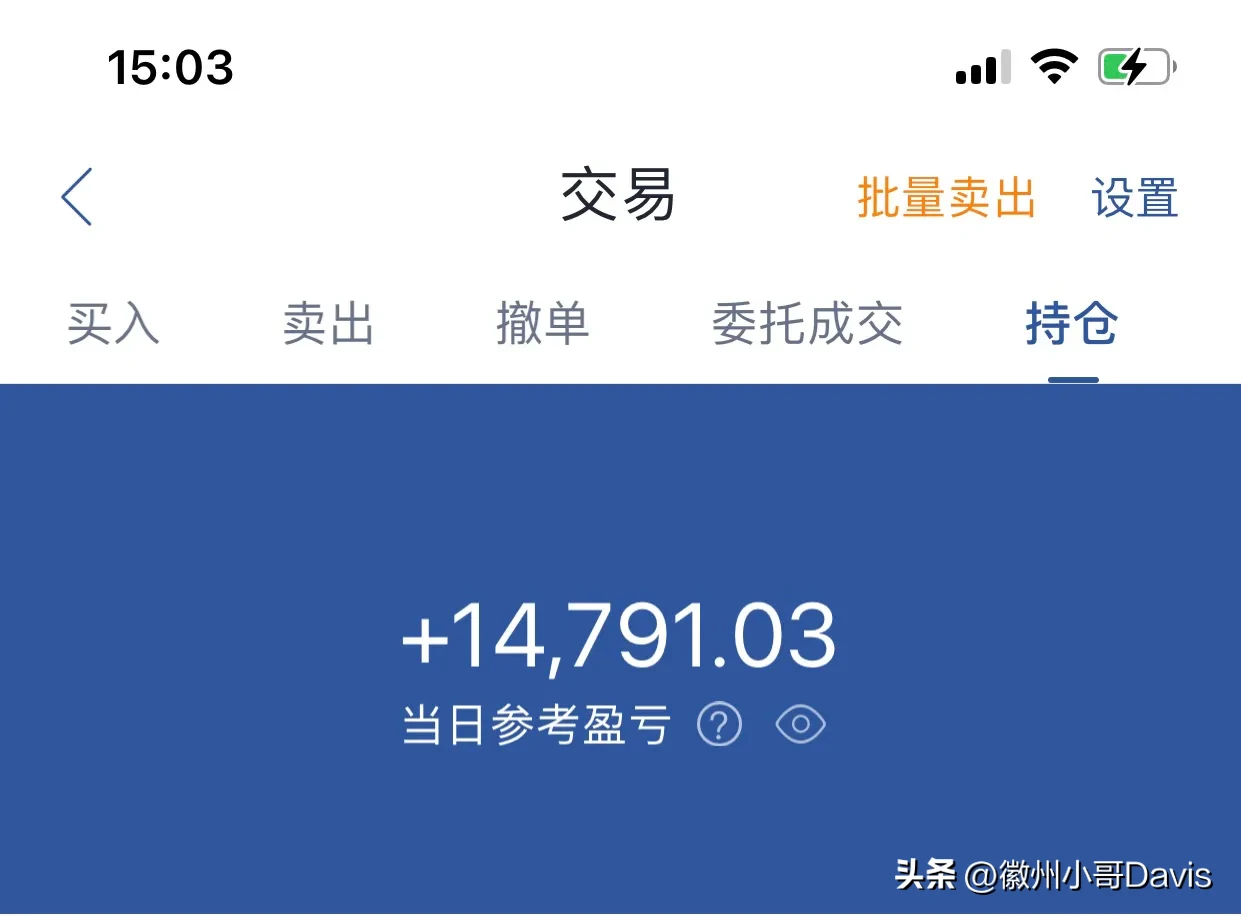
Task: Go back using the top-left arrow
Action: coord(77,196)
